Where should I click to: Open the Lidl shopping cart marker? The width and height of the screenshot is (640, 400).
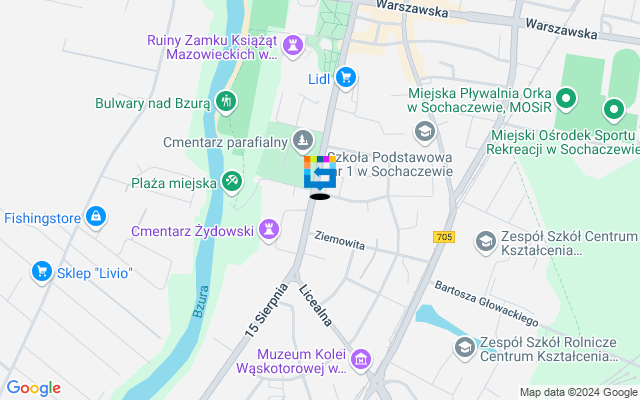coord(346,77)
